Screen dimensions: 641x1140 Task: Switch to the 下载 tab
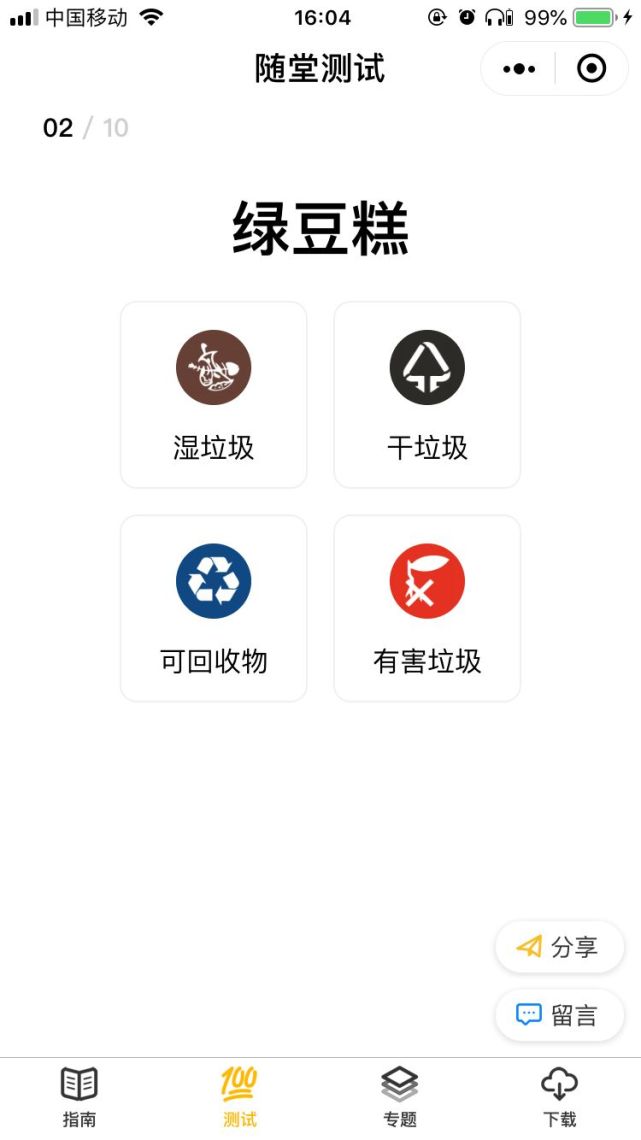click(560, 1096)
